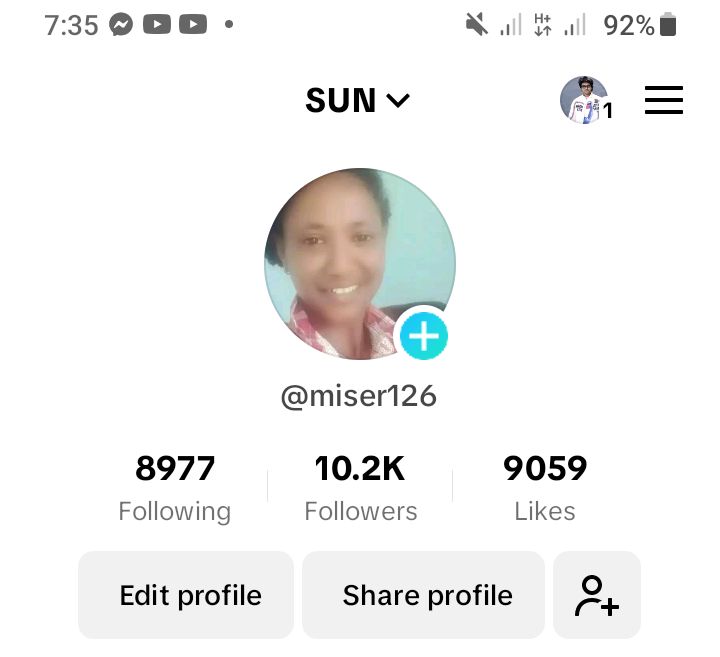Open the add friends icon
The width and height of the screenshot is (720, 657).
tap(597, 595)
